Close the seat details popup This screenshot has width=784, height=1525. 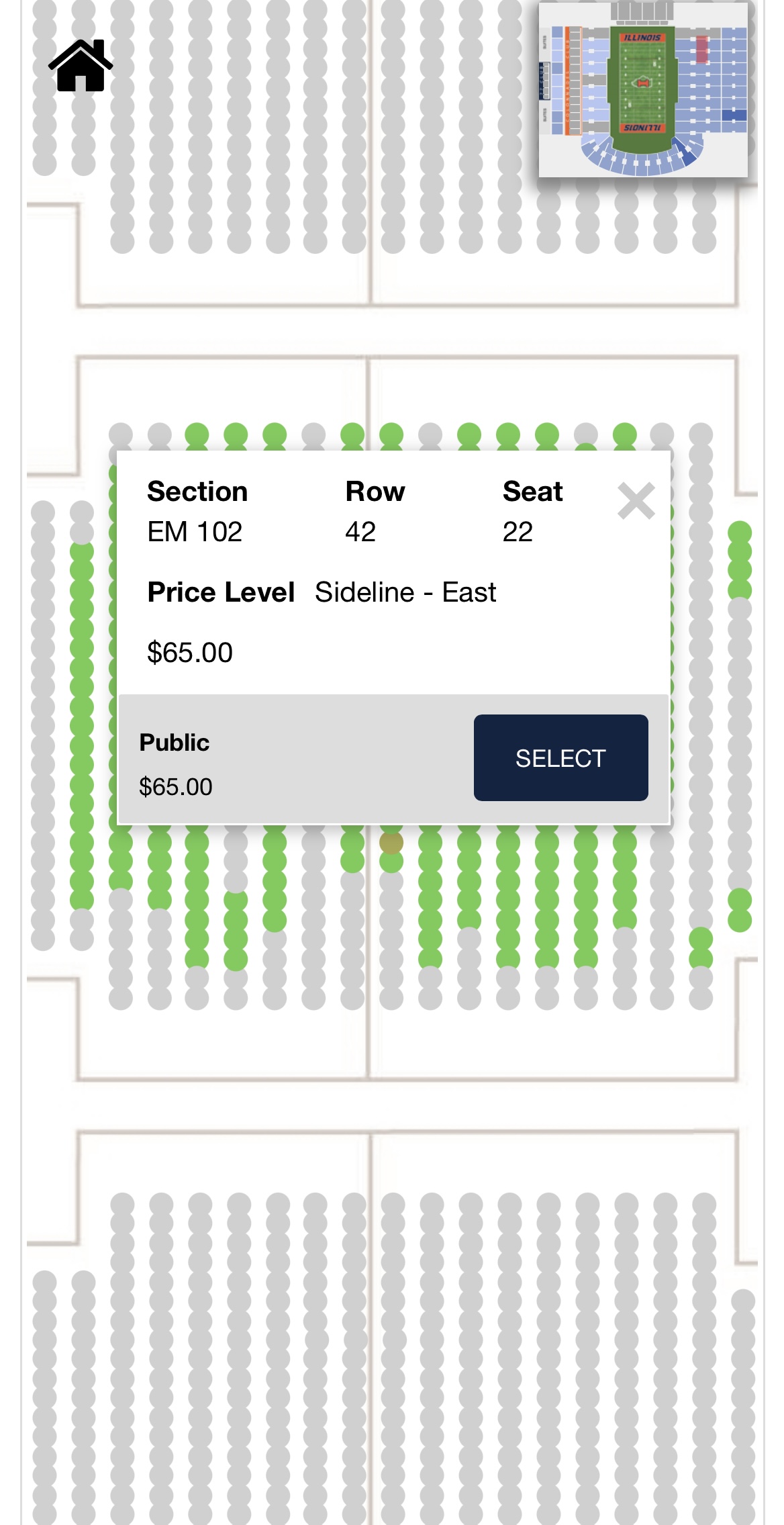636,501
